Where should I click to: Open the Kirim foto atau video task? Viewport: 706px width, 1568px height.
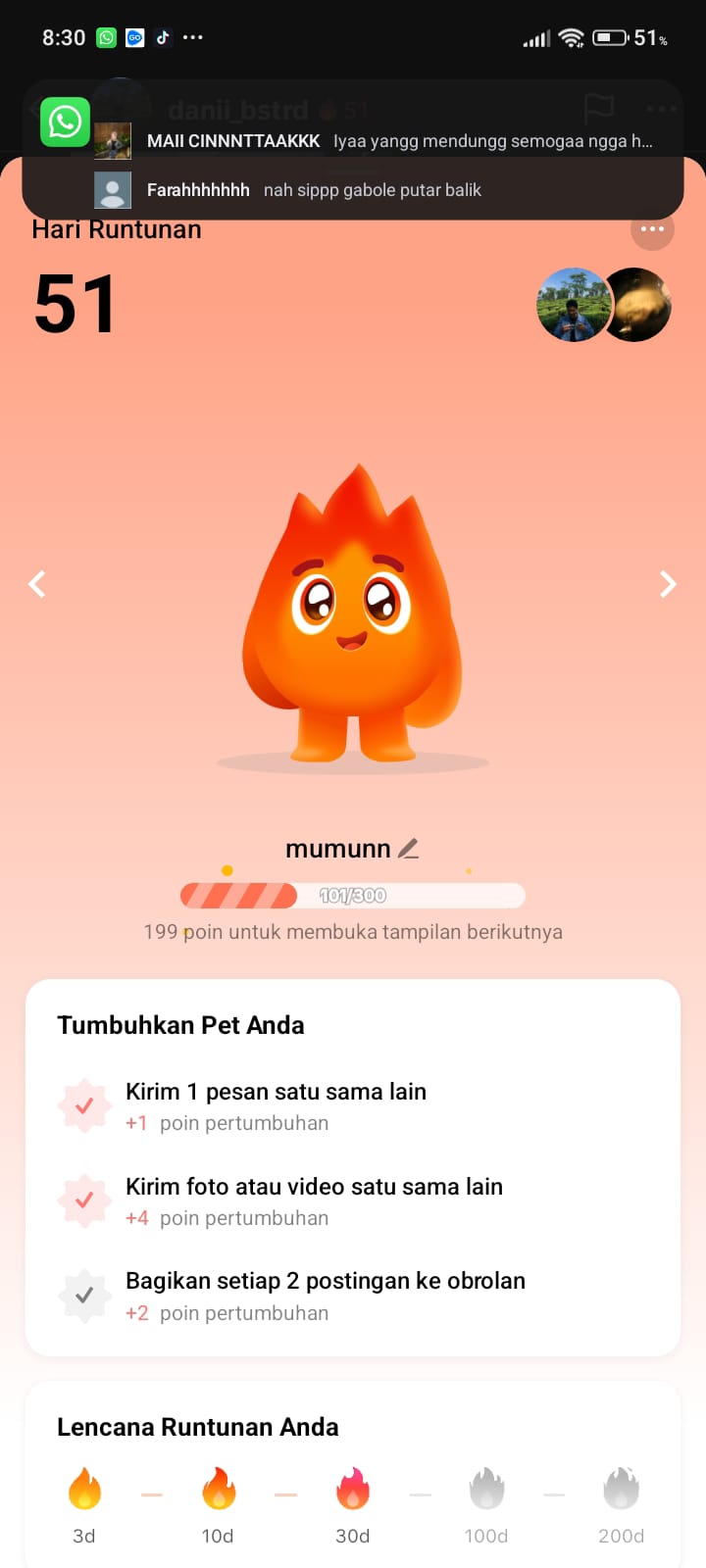[x=314, y=1200]
